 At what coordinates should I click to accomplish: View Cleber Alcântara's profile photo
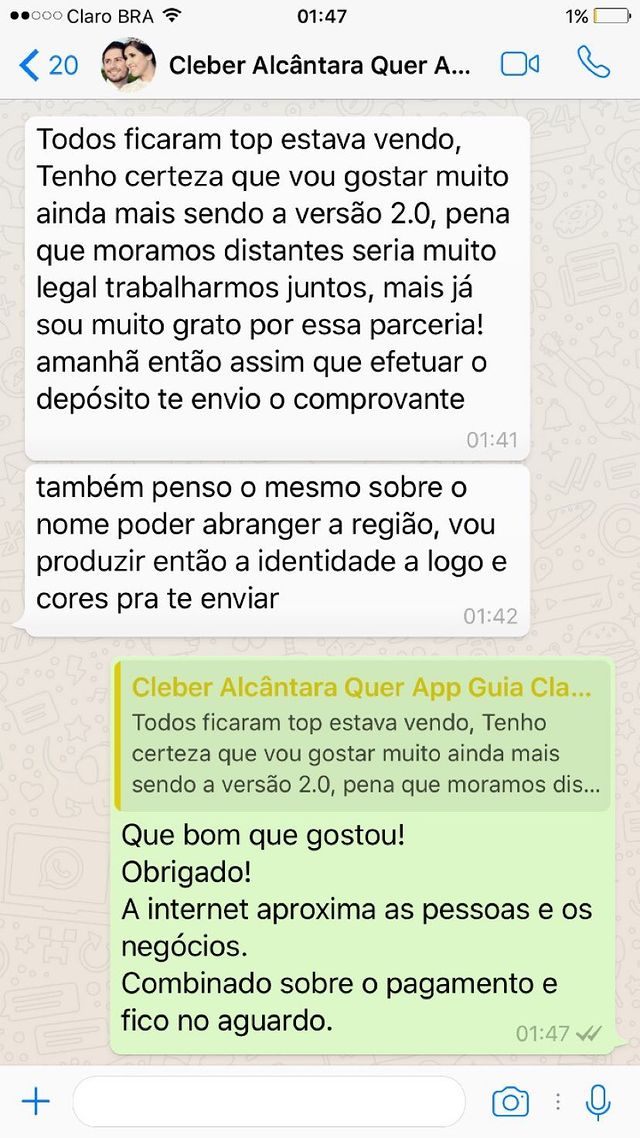129,66
